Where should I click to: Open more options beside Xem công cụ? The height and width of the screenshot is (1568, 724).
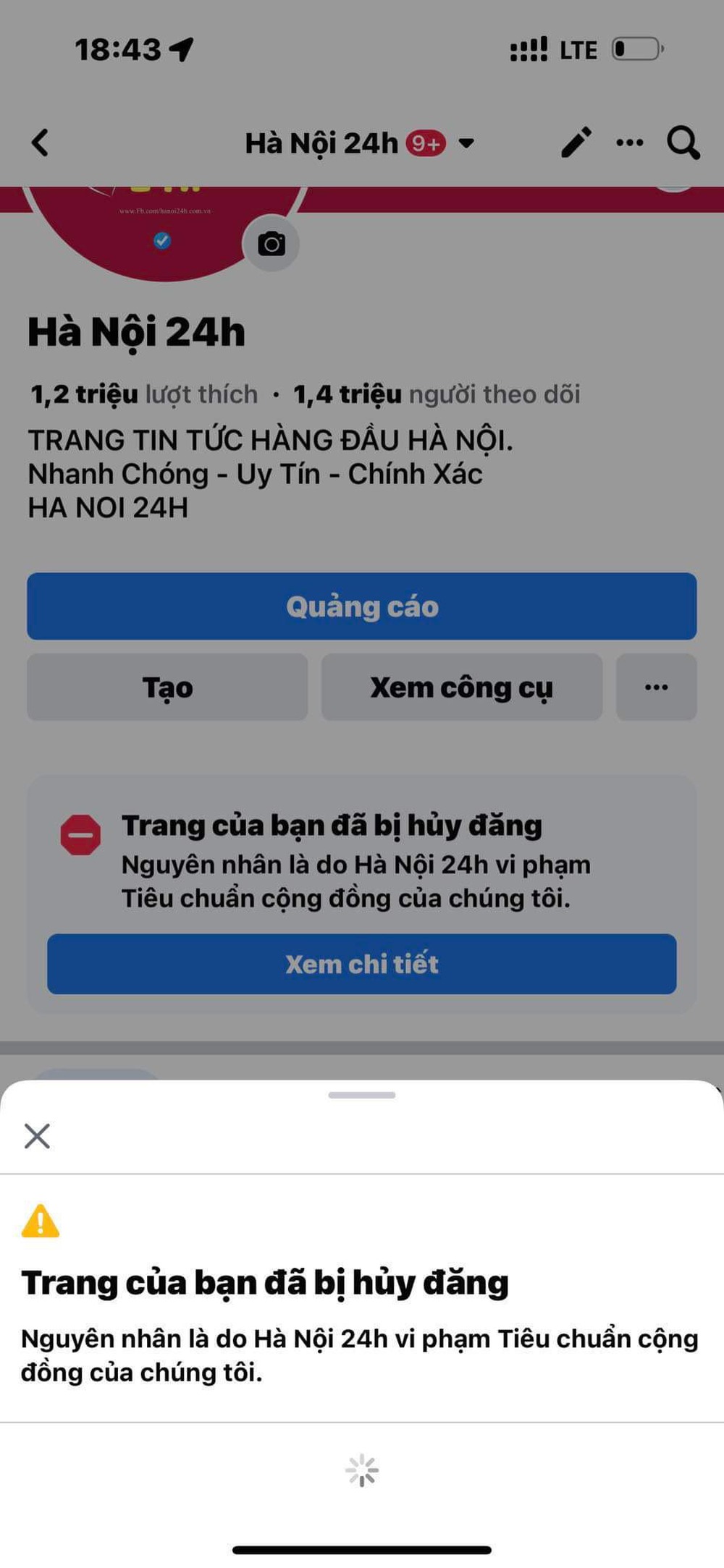tap(656, 687)
